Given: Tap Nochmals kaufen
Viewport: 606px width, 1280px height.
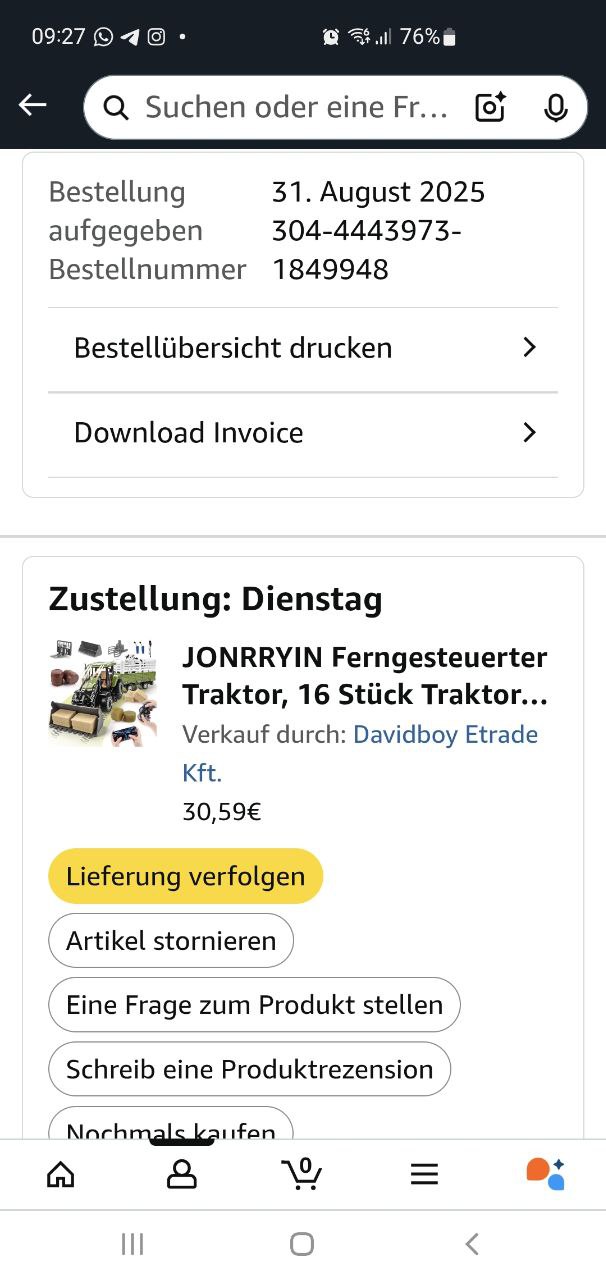Looking at the screenshot, I should coord(171,1126).
